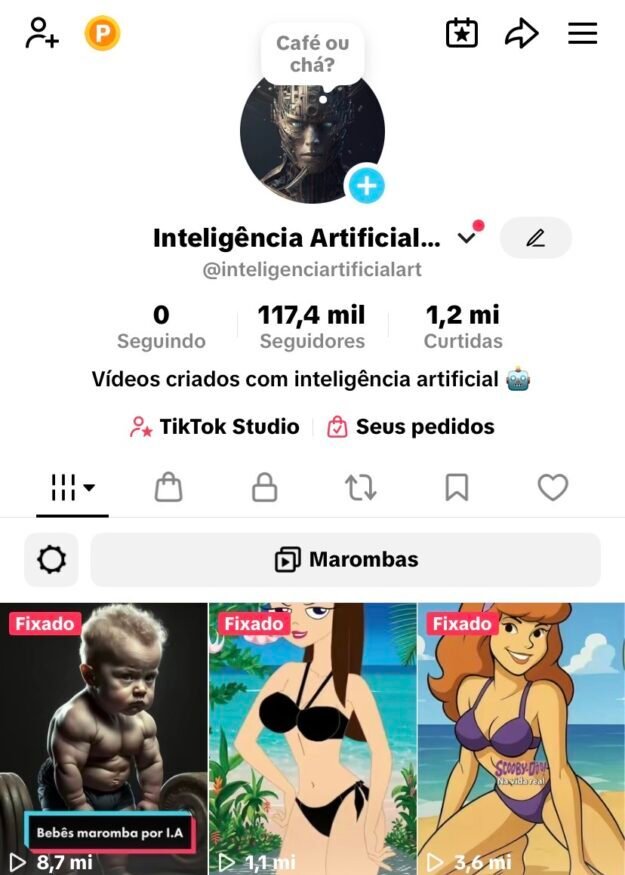
Task: View the Seguindo list
Action: click(161, 327)
